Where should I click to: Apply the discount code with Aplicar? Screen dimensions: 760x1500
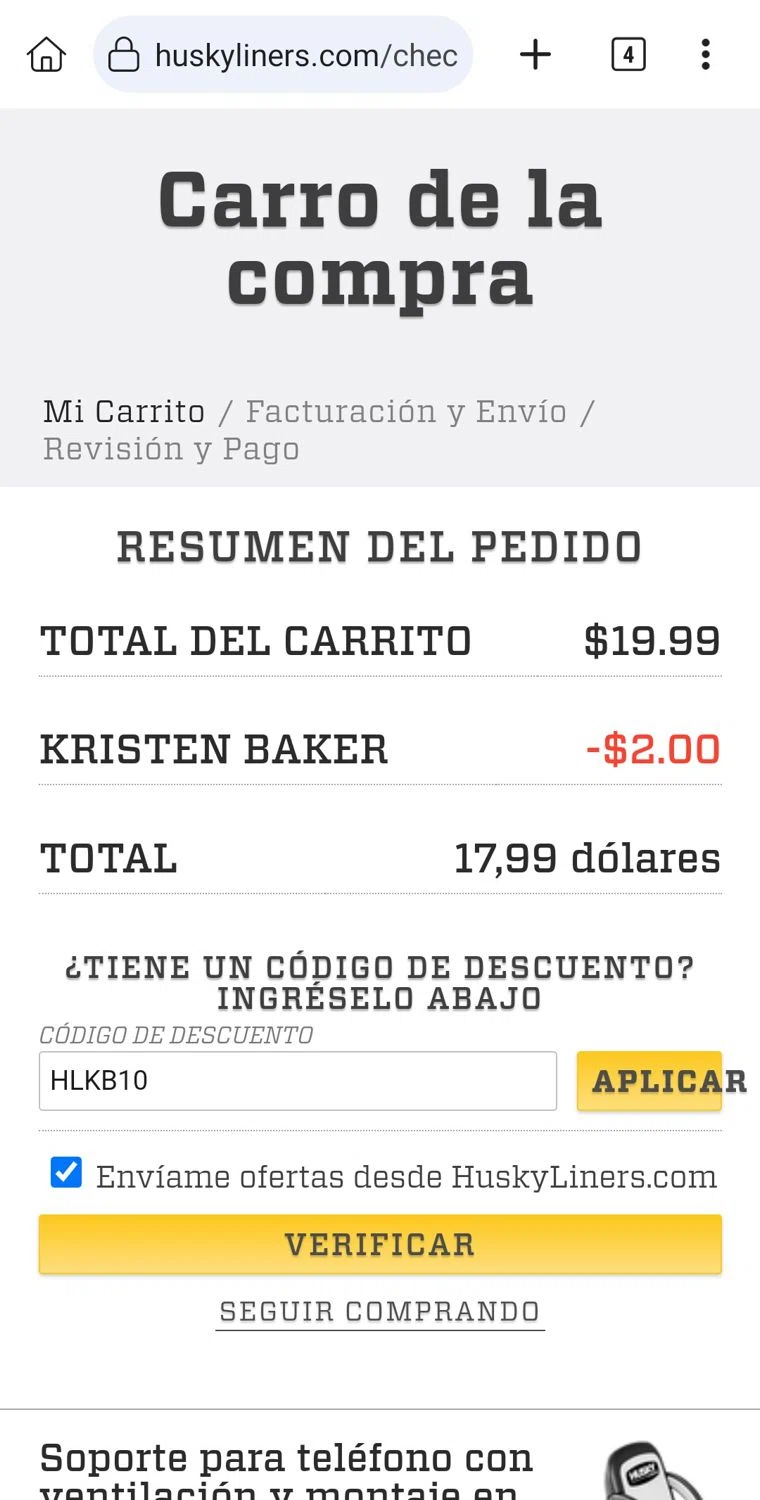[649, 1081]
